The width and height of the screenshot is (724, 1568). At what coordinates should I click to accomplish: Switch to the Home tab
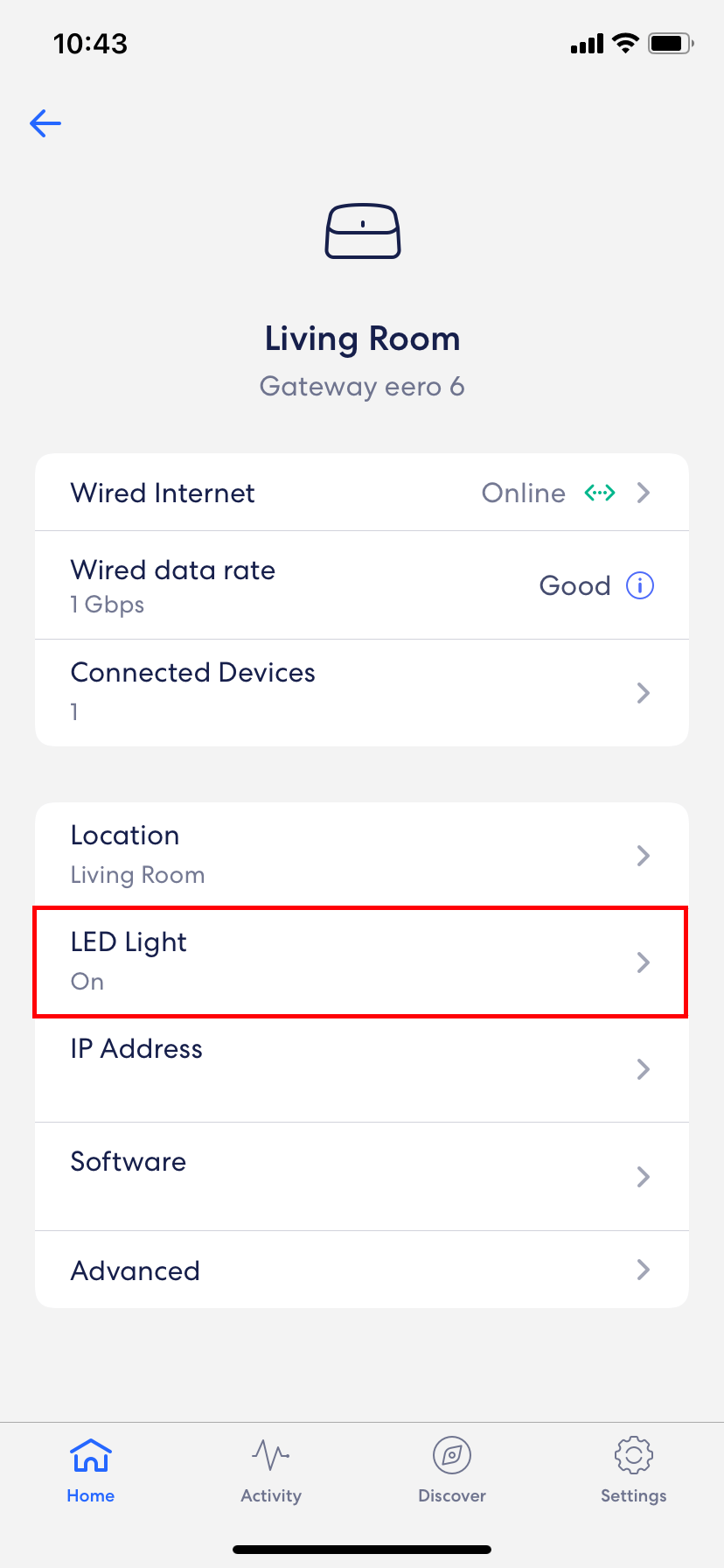coord(91,1470)
